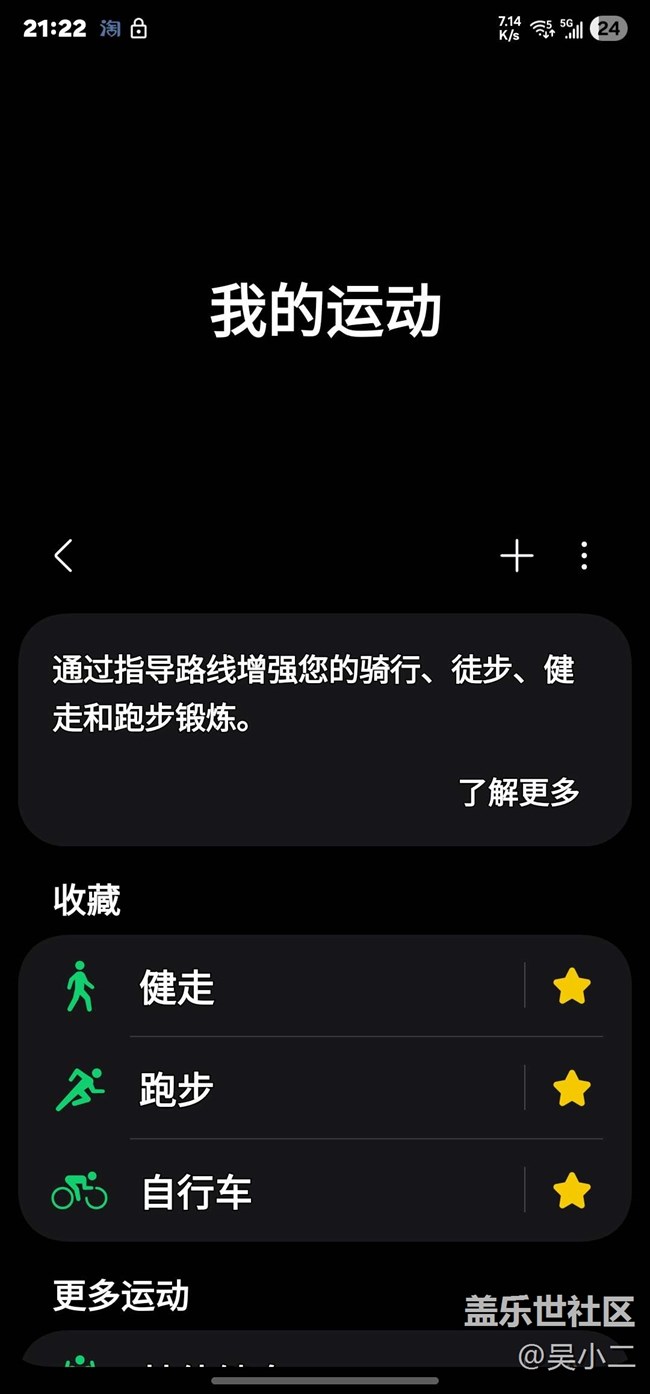Remove 跑步 from favorites using star
Screen dimensions: 650x1394
[x=572, y=1088]
